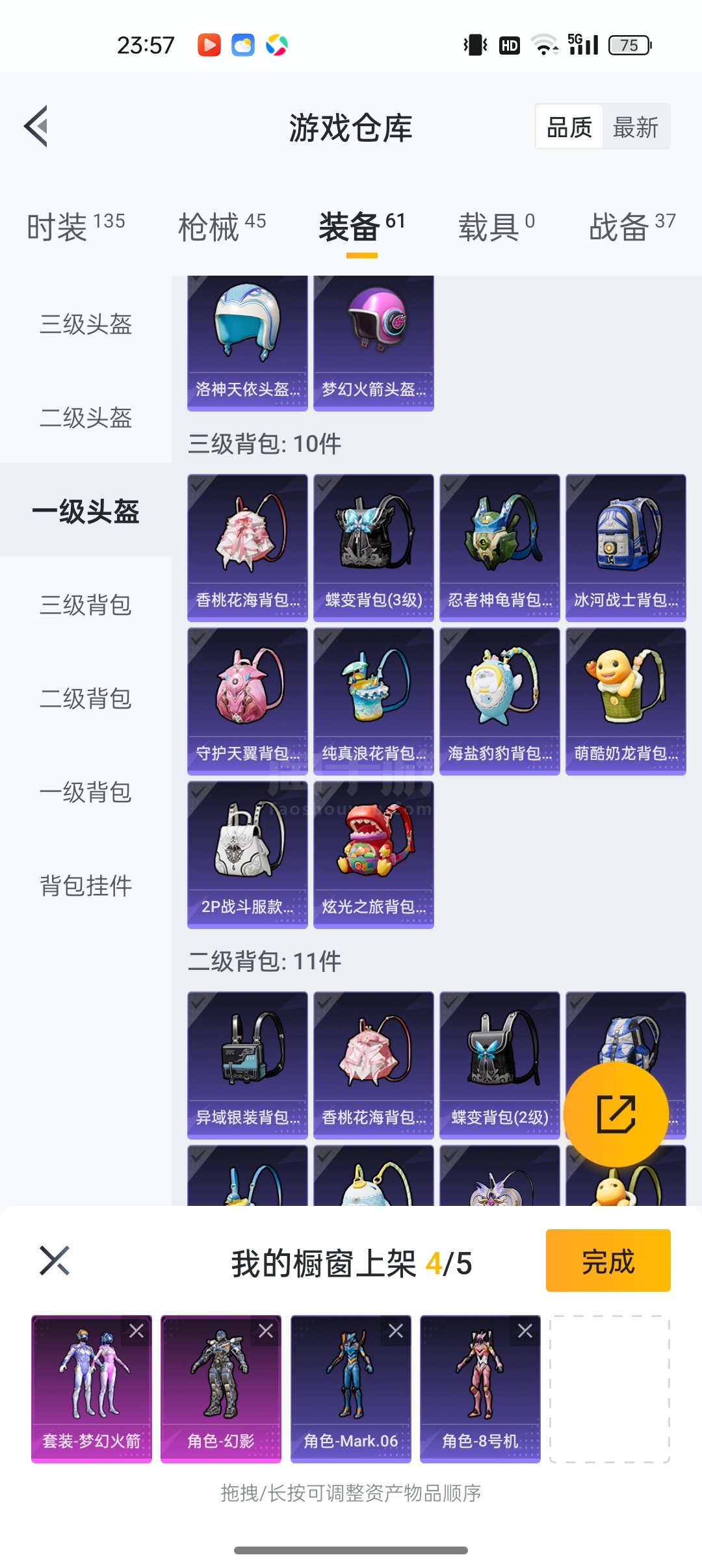
Task: Confirm with the 完成 button
Action: 608,1260
